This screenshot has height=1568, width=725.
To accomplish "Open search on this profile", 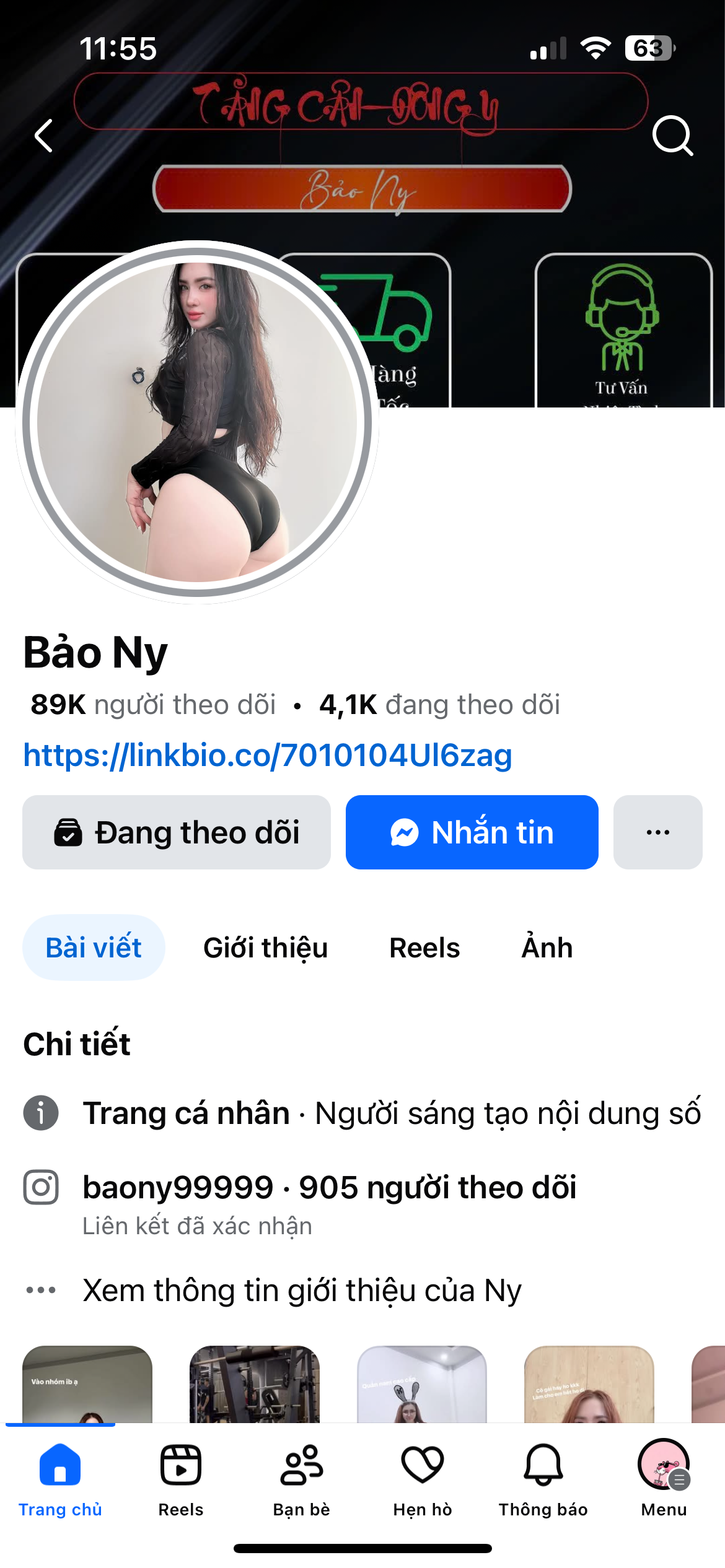I will tap(672, 134).
